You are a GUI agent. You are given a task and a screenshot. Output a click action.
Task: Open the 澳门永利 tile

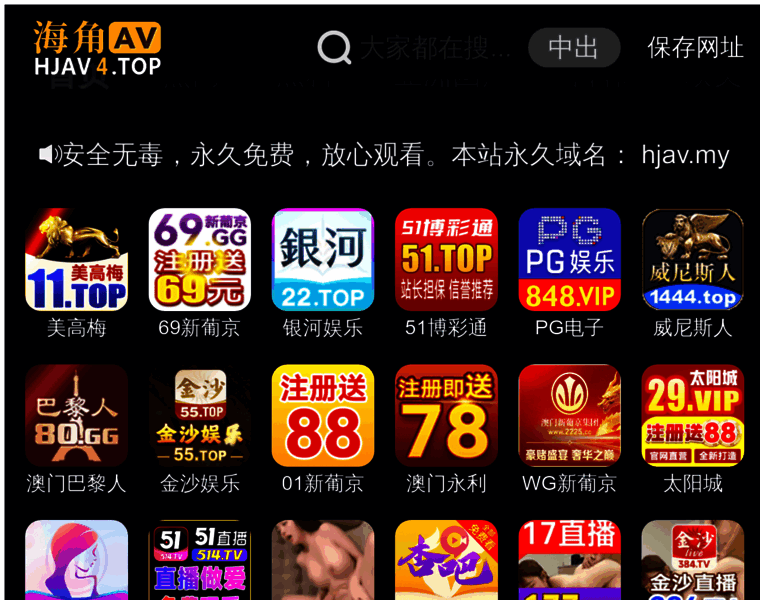click(446, 416)
